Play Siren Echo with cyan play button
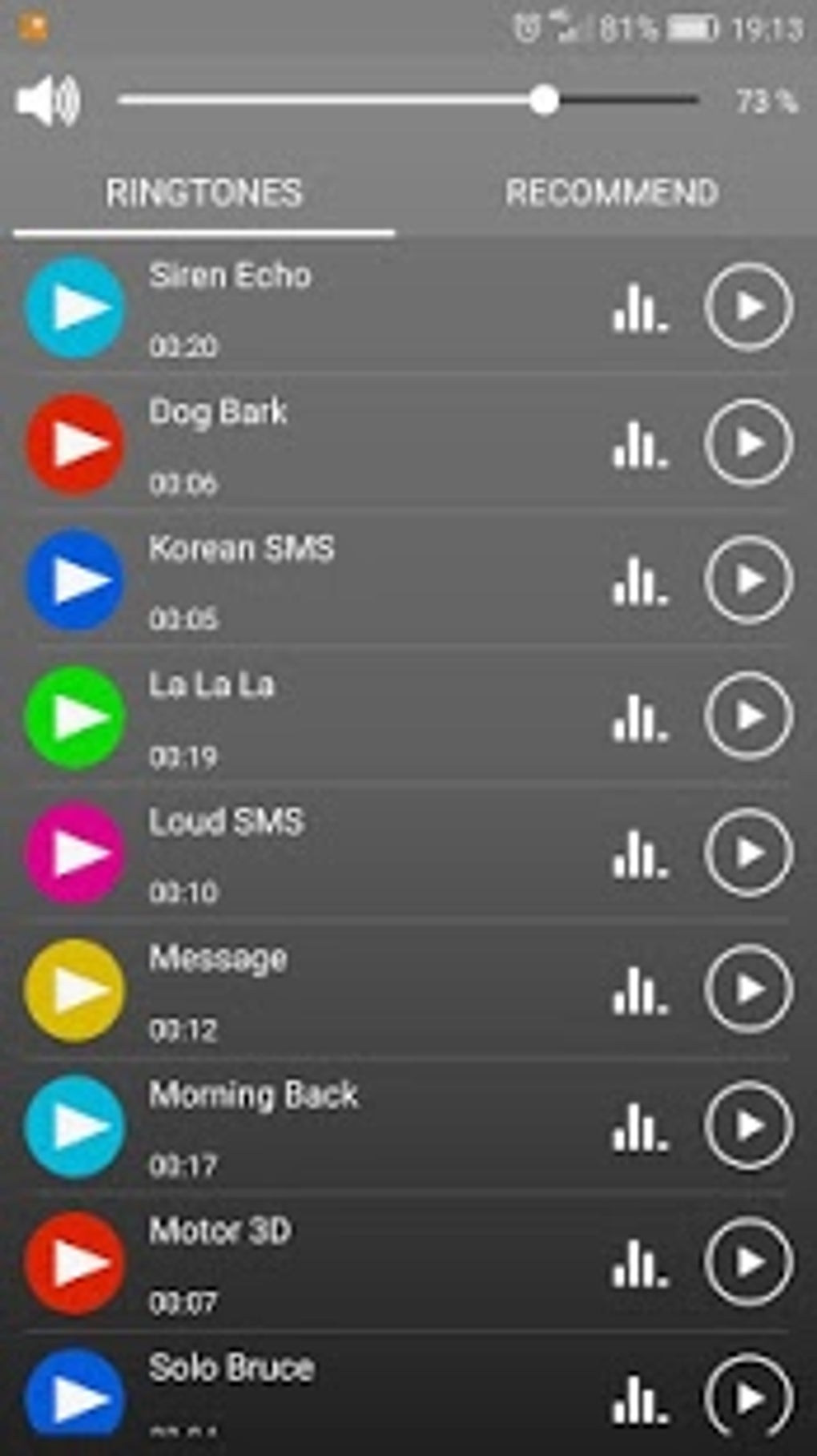 pyautogui.click(x=75, y=307)
